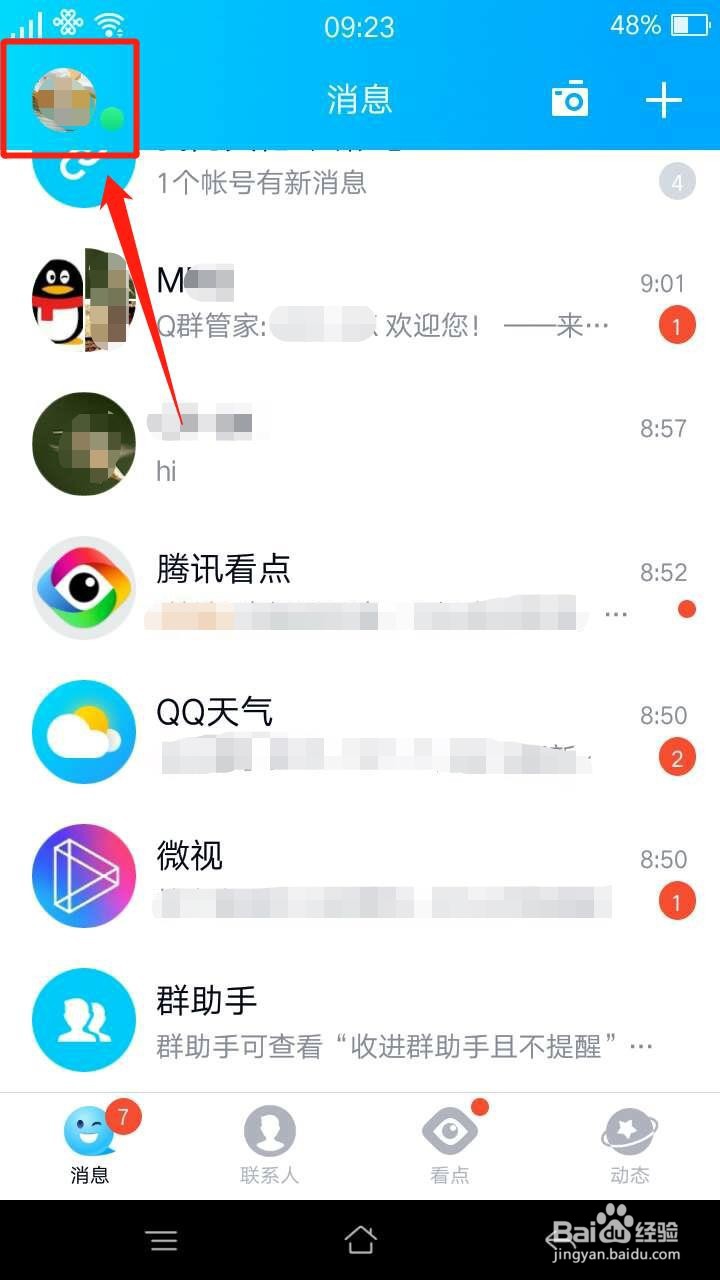This screenshot has width=720, height=1280.
Task: Switch to the 联系人 contacts tab
Action: click(269, 1140)
